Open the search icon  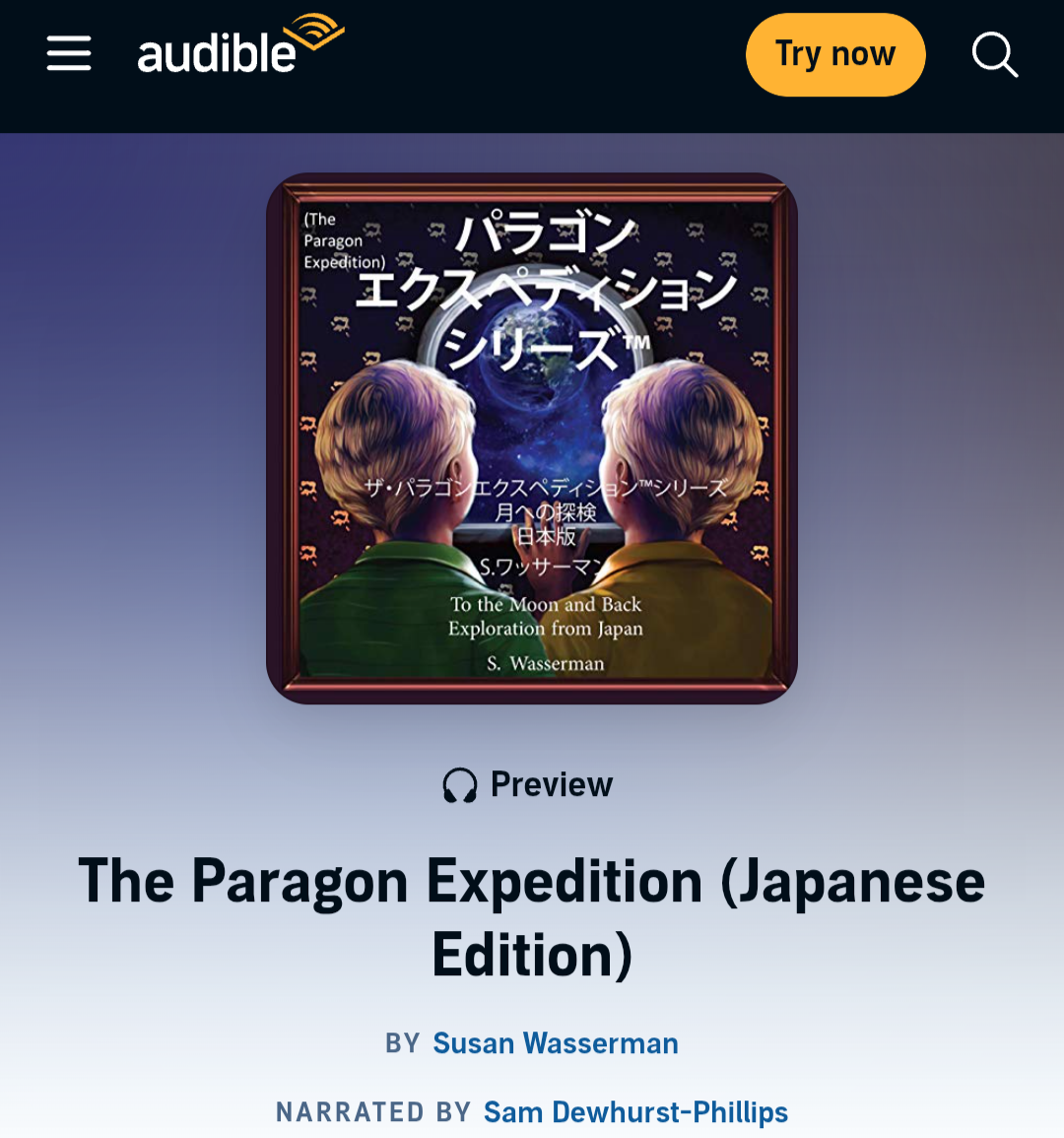click(x=995, y=54)
